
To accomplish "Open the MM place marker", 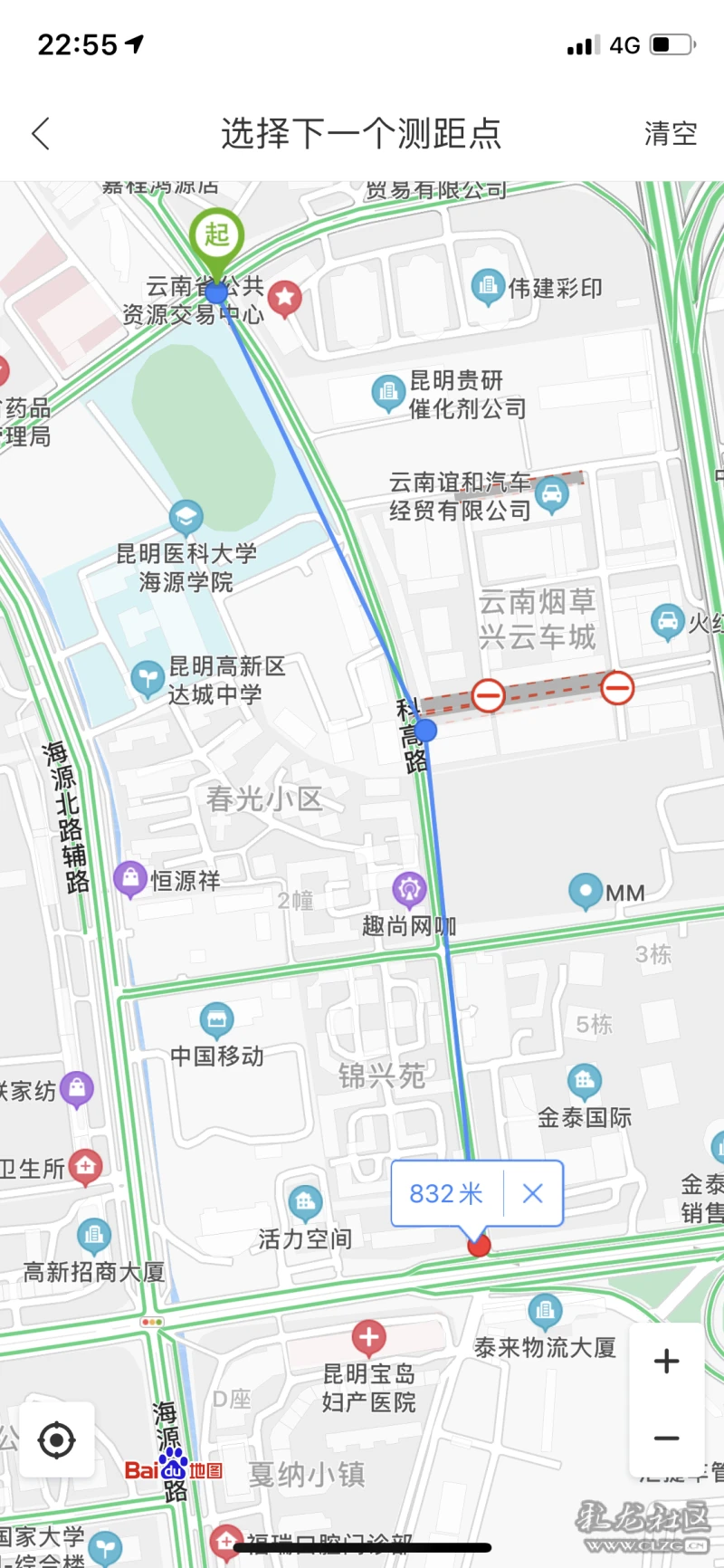I will [586, 892].
